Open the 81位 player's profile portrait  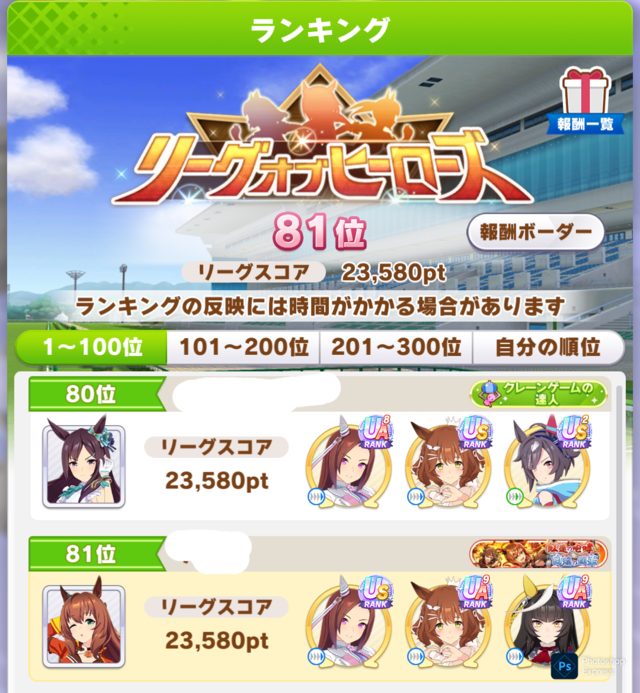pos(84,626)
